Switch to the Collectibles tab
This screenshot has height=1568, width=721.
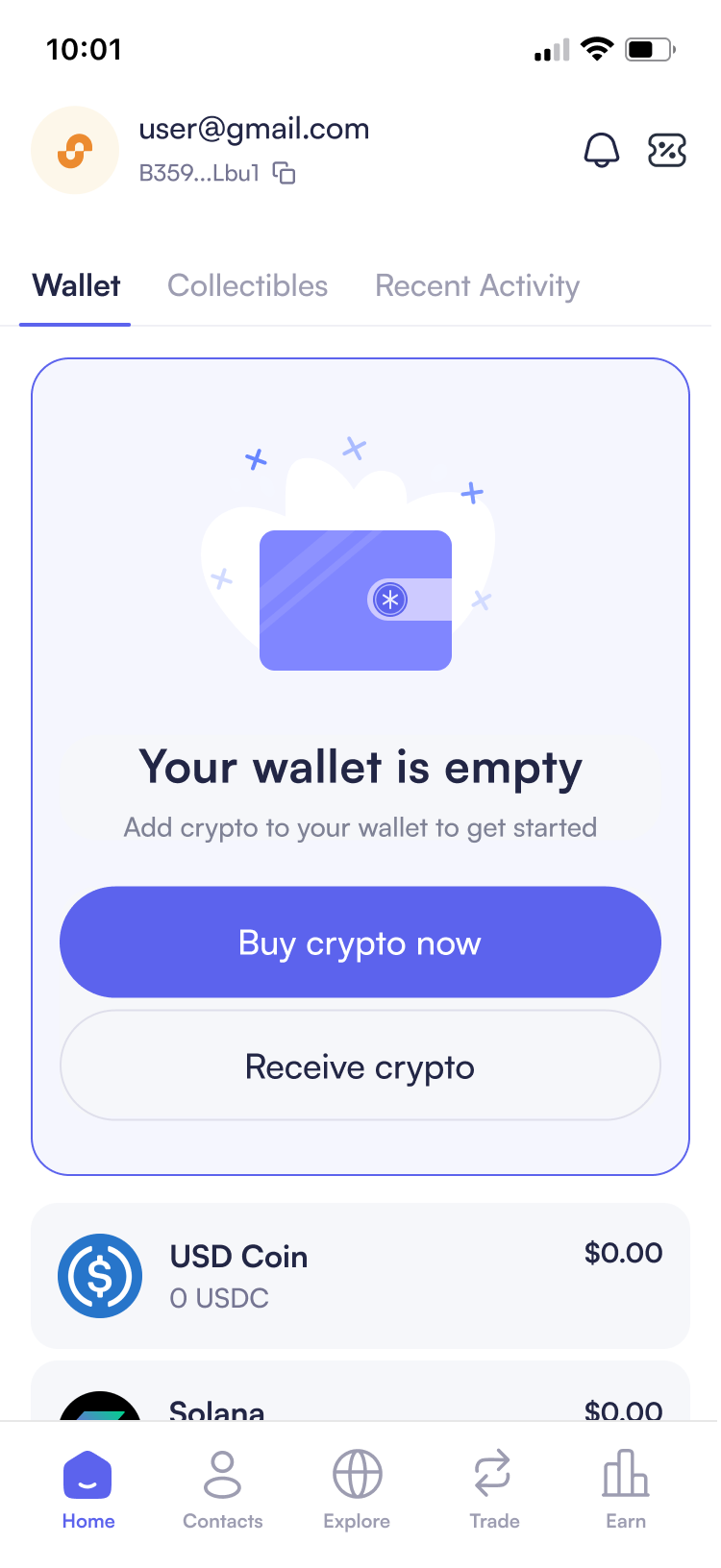coord(247,286)
